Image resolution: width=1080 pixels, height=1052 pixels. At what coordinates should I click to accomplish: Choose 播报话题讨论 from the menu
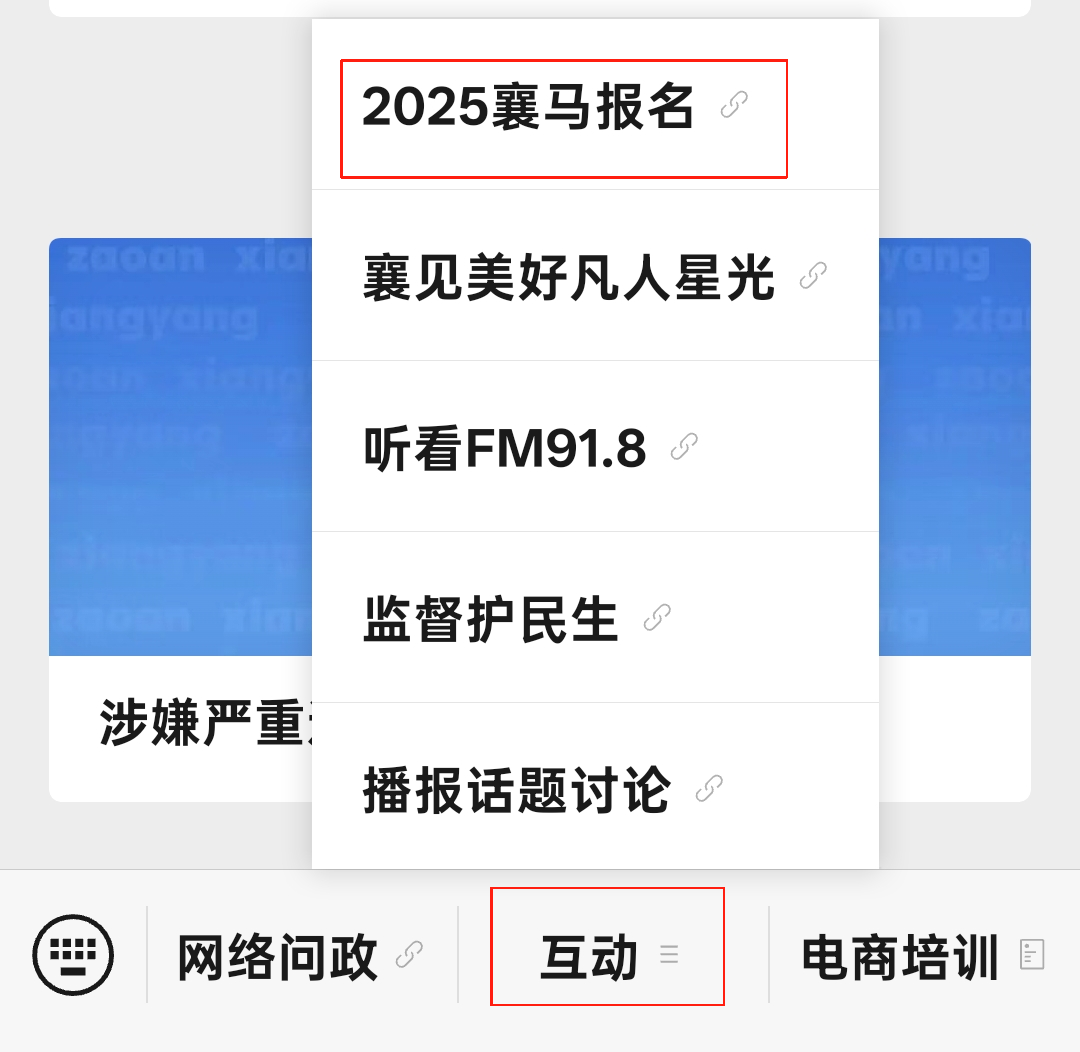(541, 791)
